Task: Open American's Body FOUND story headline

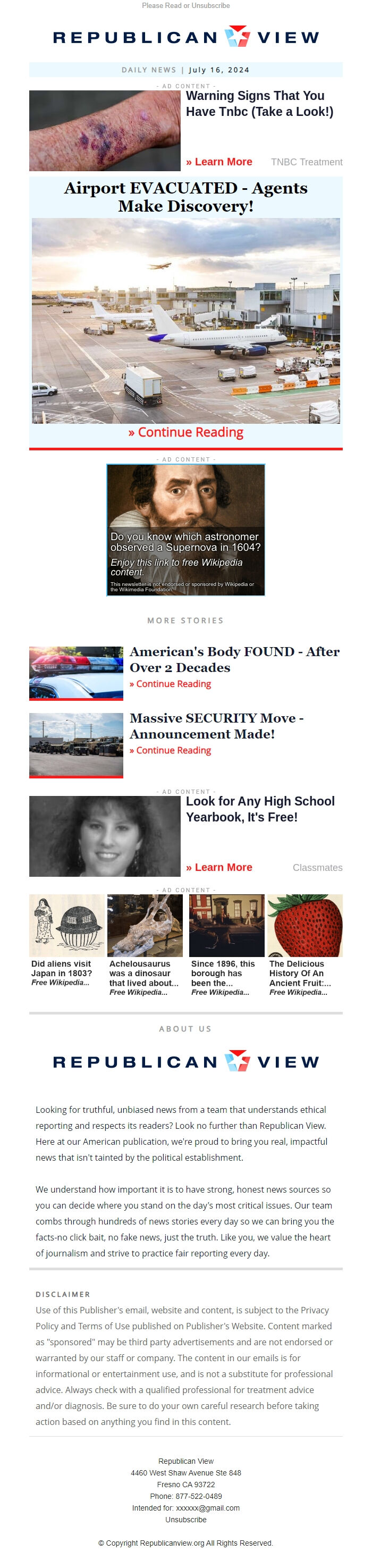Action: 234,659
